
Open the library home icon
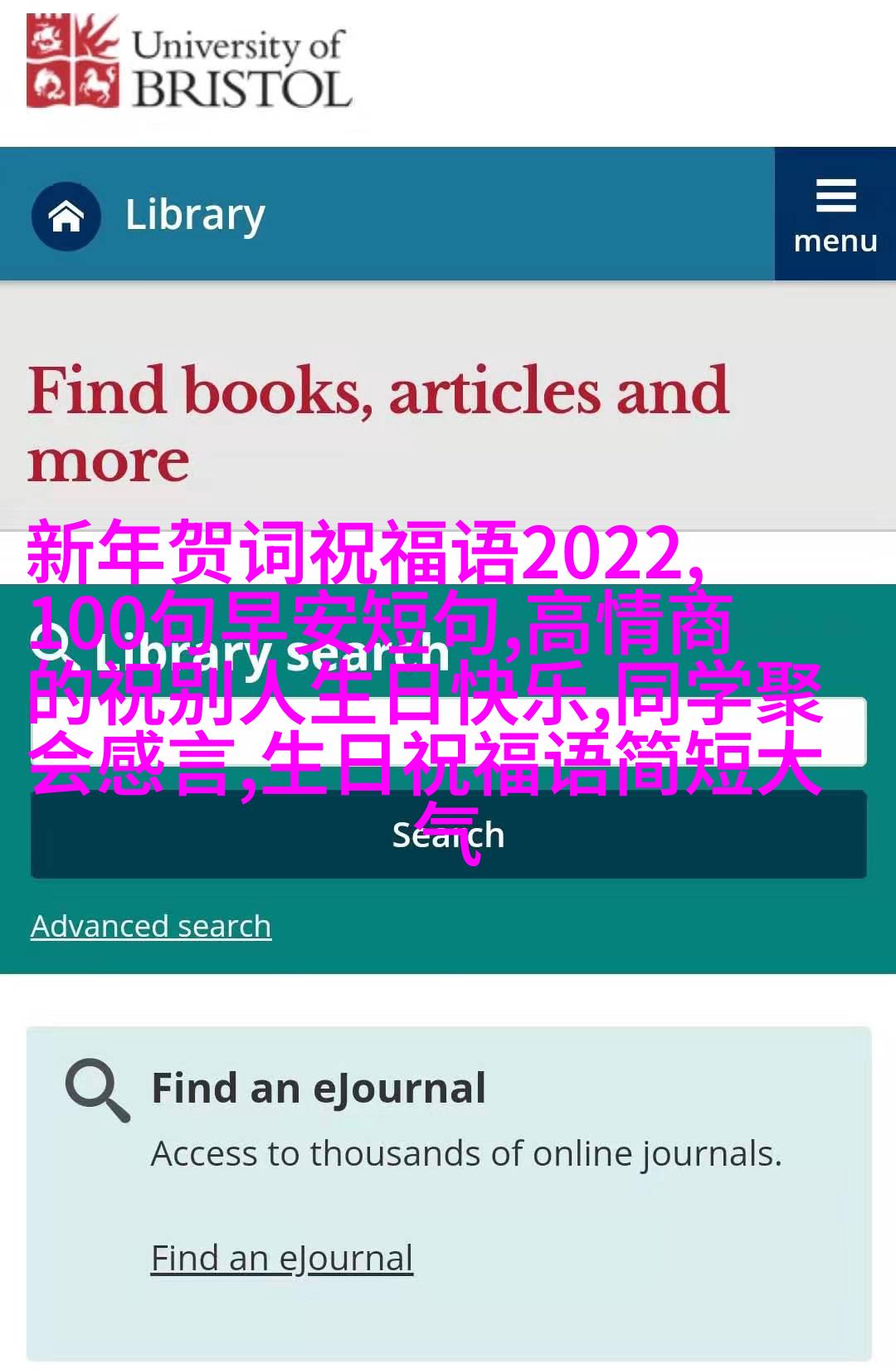click(66, 217)
